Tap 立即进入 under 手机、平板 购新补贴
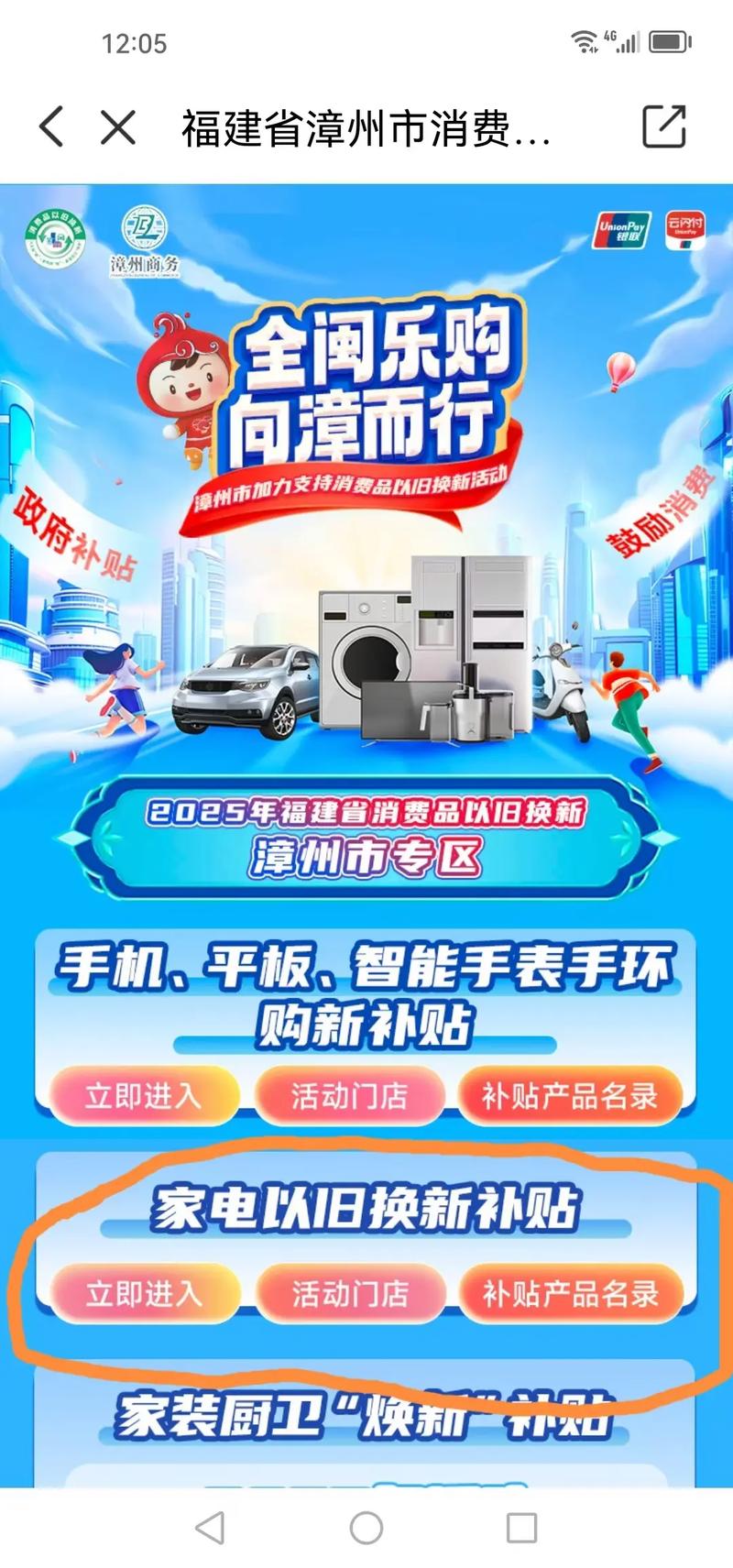The height and width of the screenshot is (1568, 733). [x=144, y=1095]
